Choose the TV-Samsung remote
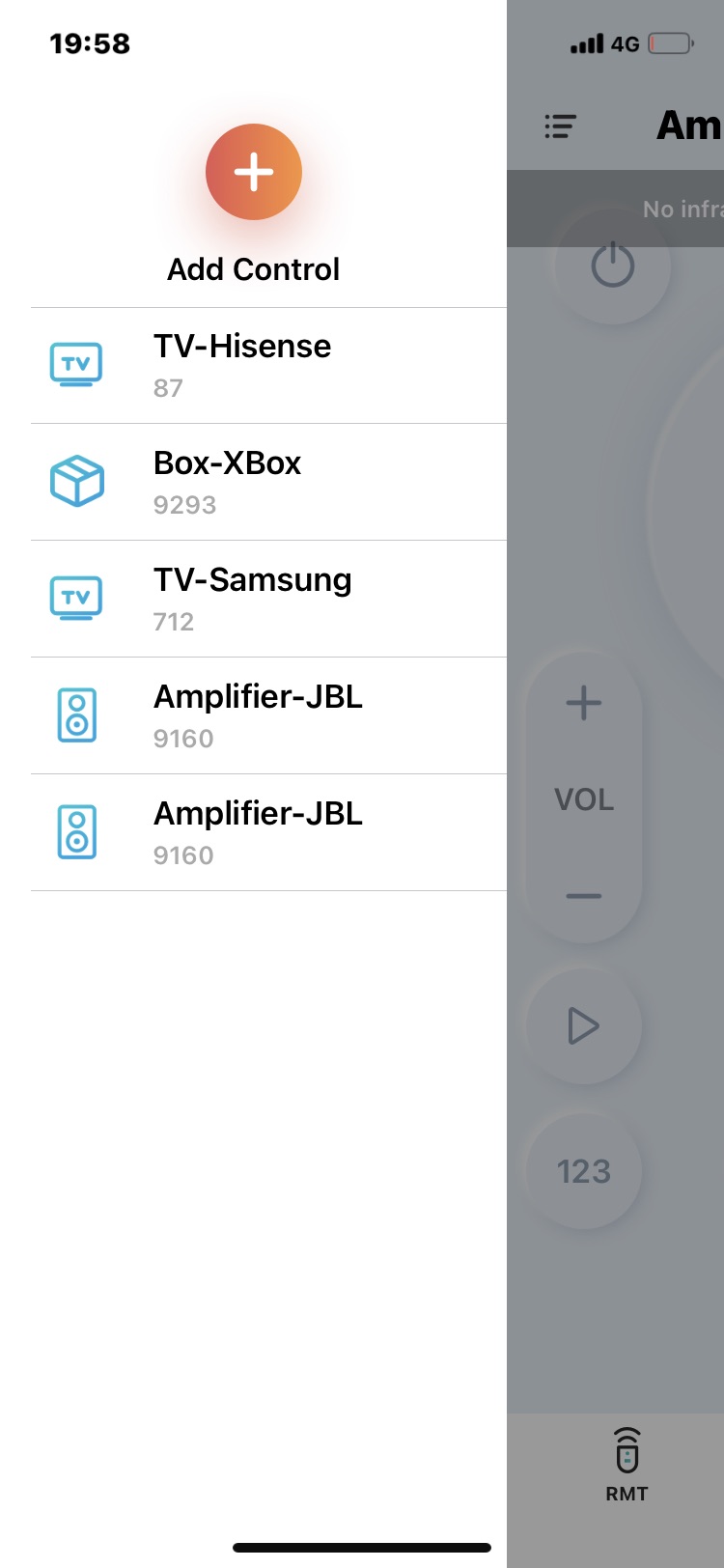The image size is (724, 1568). [x=268, y=599]
